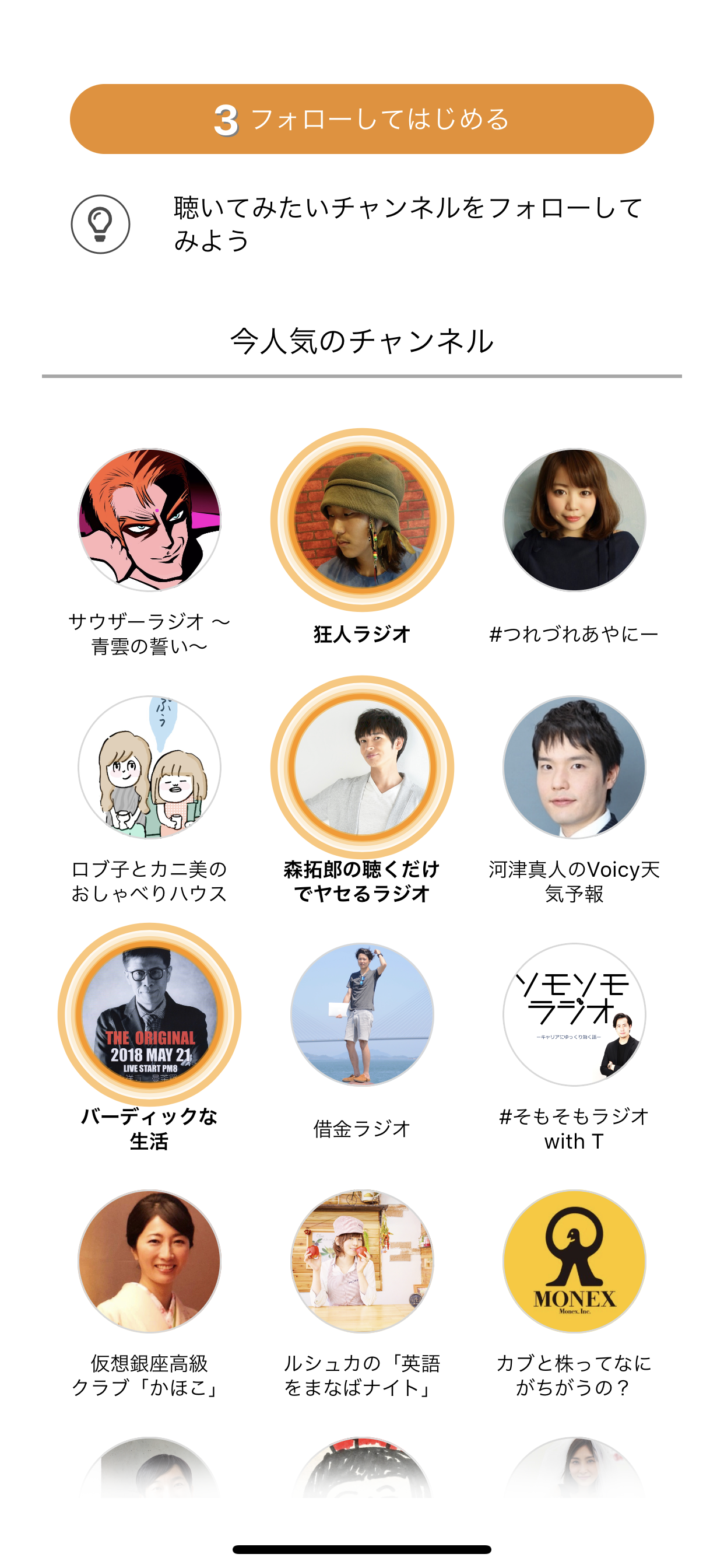The height and width of the screenshot is (1568, 724).
Task: Follow #そもそもラジオ with T channel
Action: point(574,1014)
